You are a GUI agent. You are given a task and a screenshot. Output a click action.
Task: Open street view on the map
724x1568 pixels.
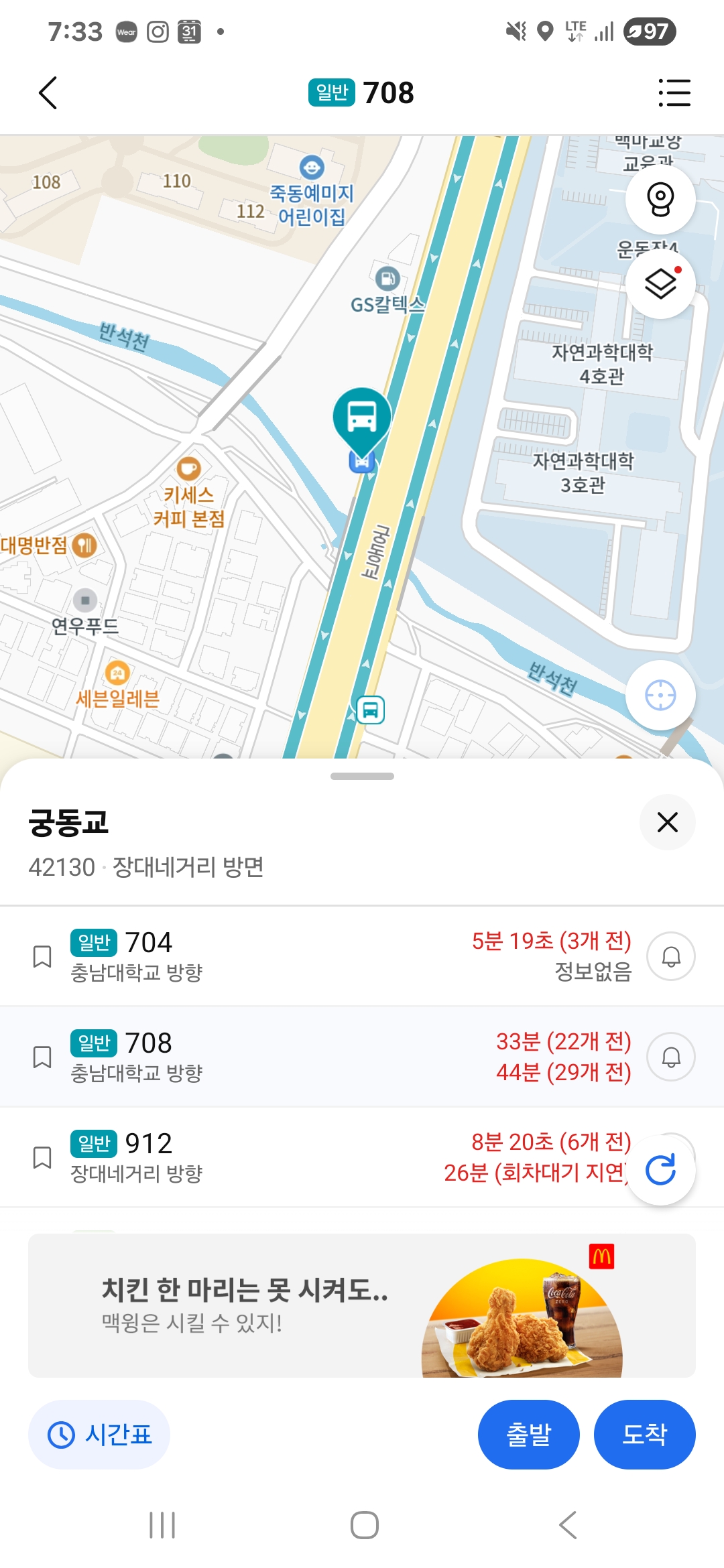[x=660, y=199]
